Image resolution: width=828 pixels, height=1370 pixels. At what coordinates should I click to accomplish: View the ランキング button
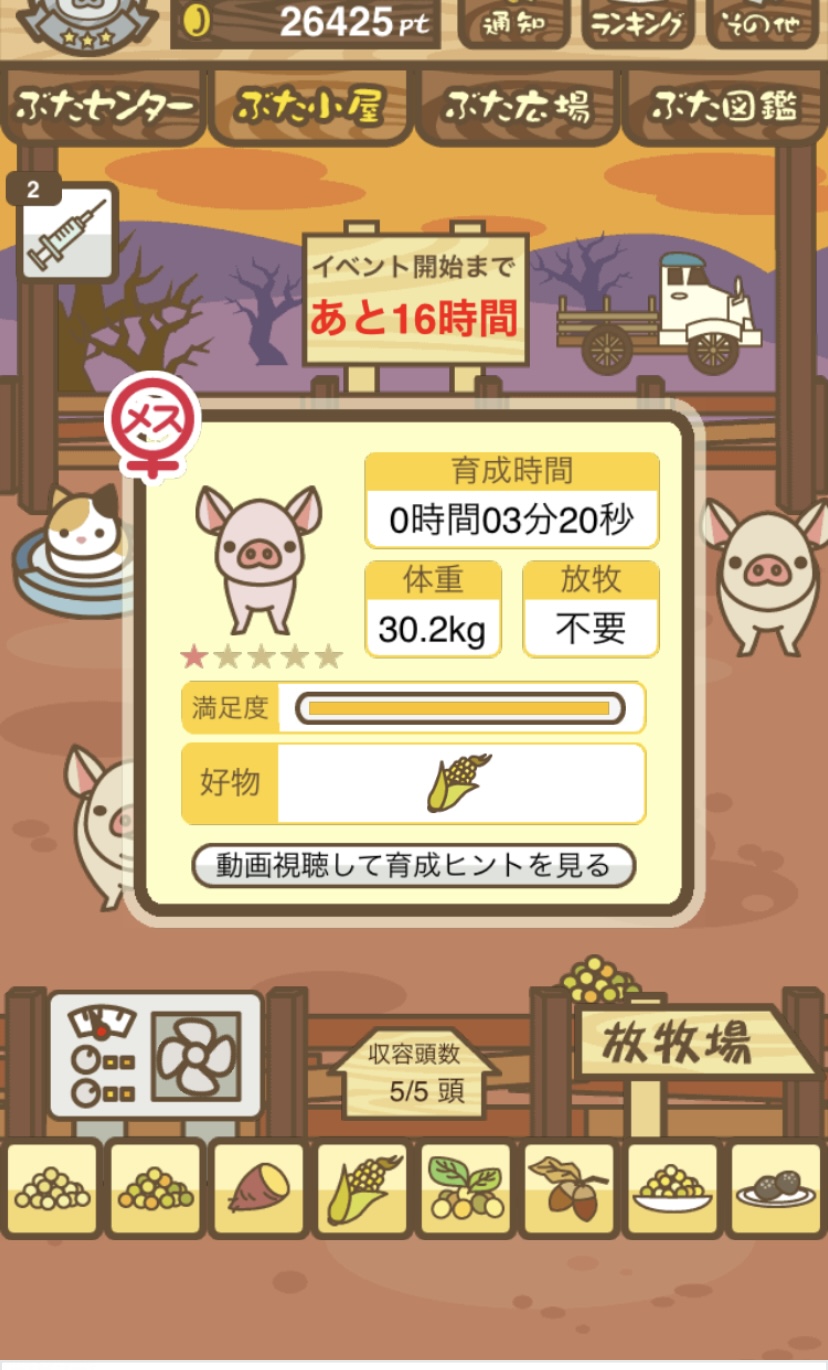point(637,23)
